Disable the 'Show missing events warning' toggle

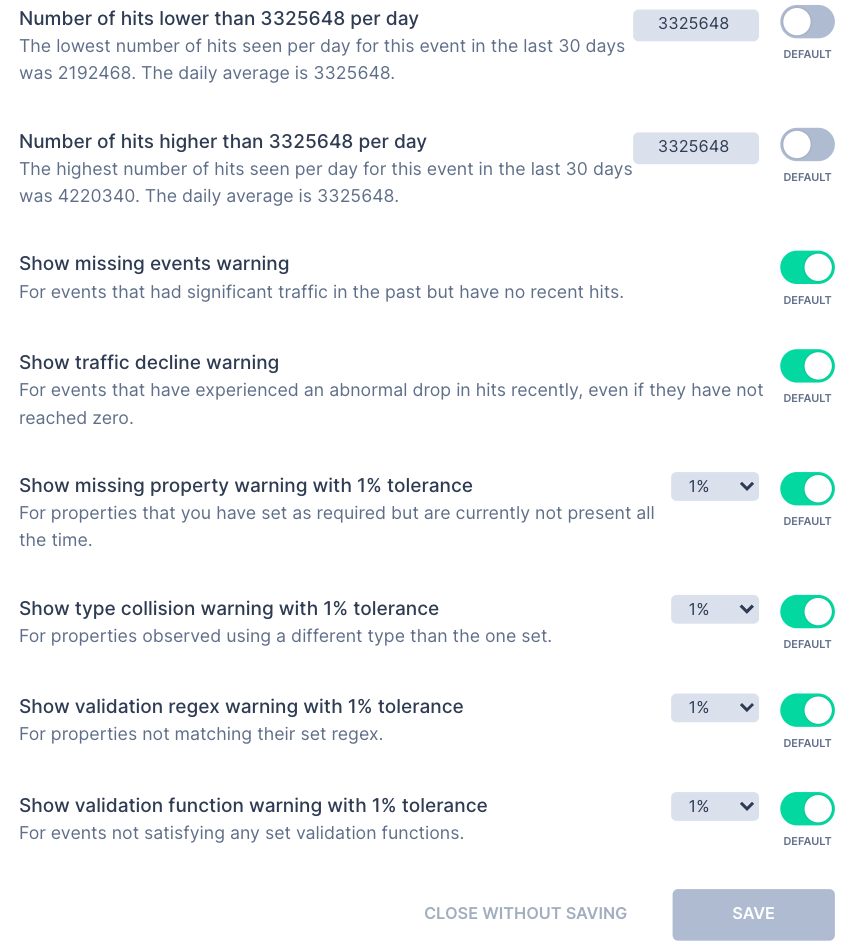pyautogui.click(x=807, y=267)
